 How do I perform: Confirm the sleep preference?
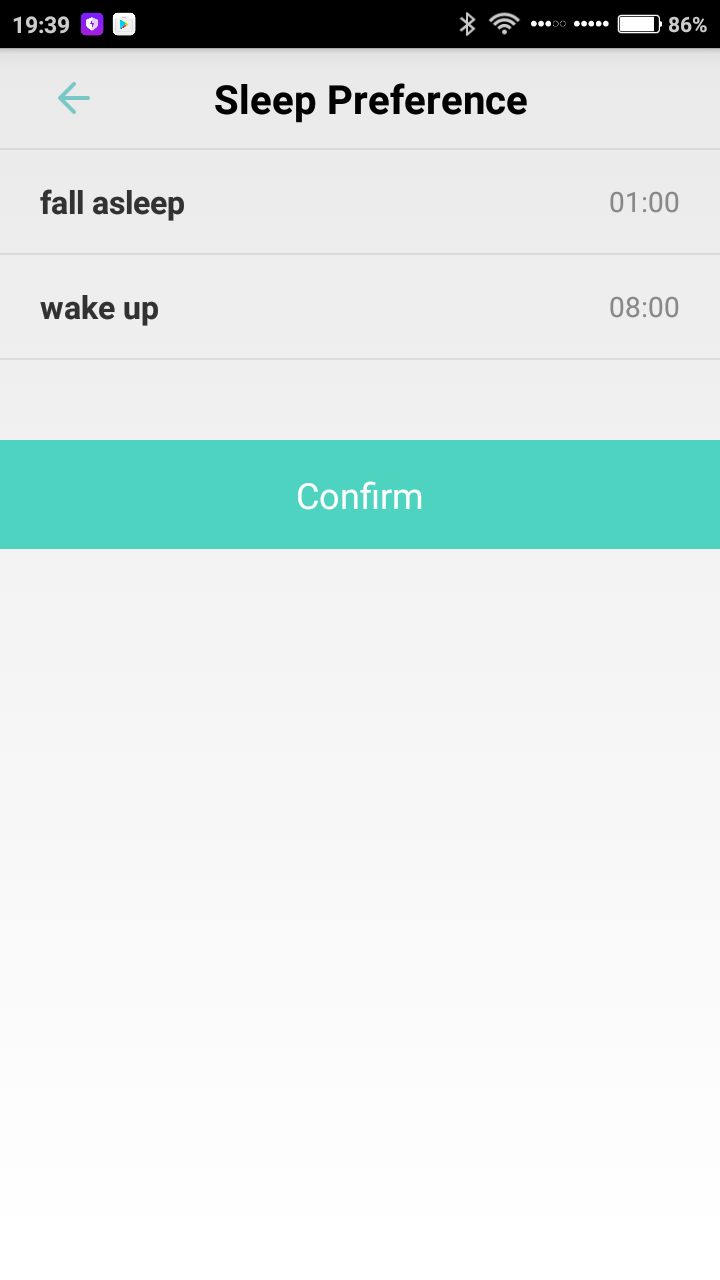tap(360, 495)
